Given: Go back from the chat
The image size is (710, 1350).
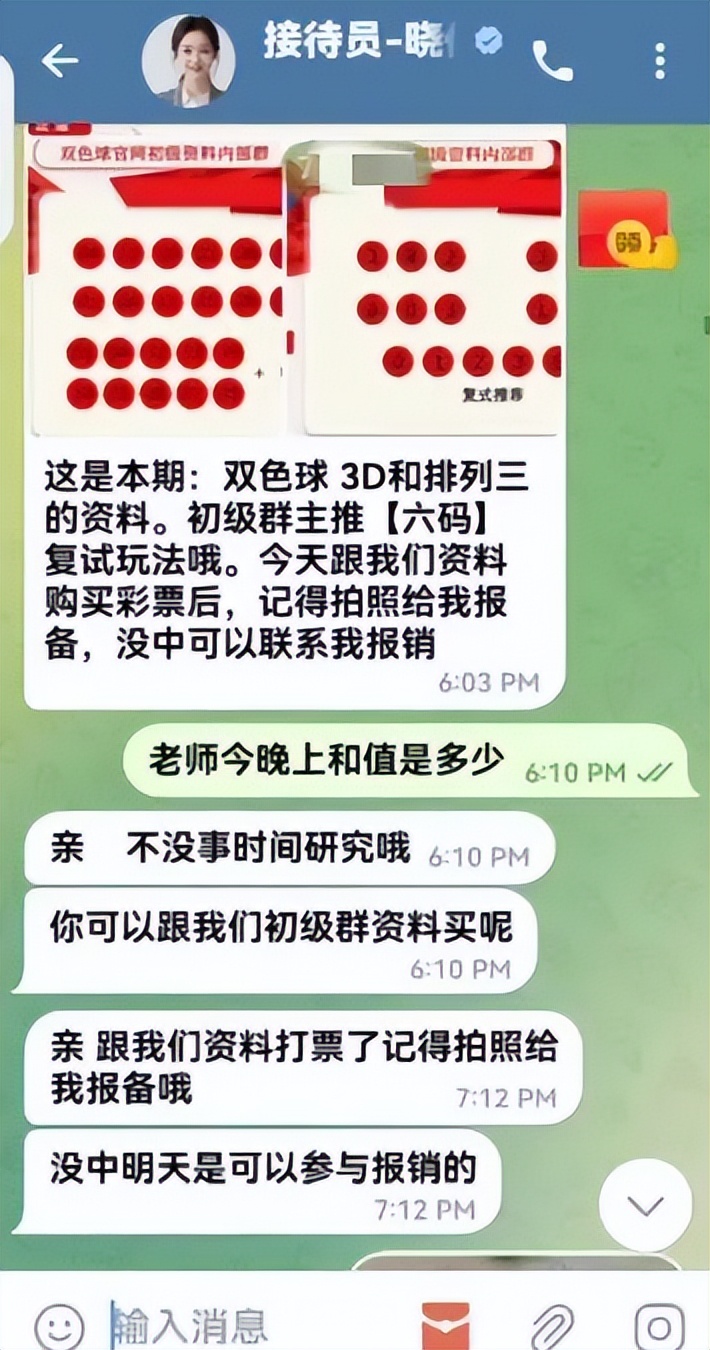Looking at the screenshot, I should tap(59, 61).
